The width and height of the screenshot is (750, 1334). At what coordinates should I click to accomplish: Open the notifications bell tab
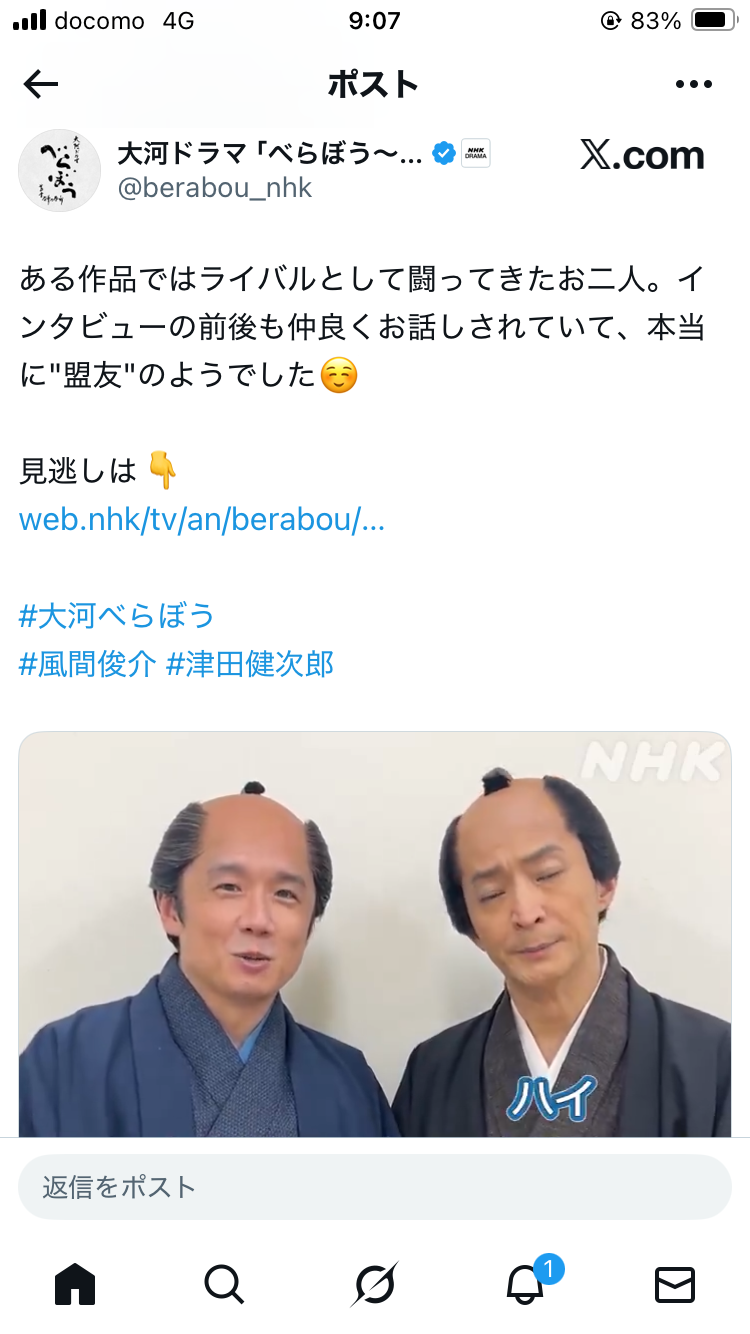[526, 1284]
